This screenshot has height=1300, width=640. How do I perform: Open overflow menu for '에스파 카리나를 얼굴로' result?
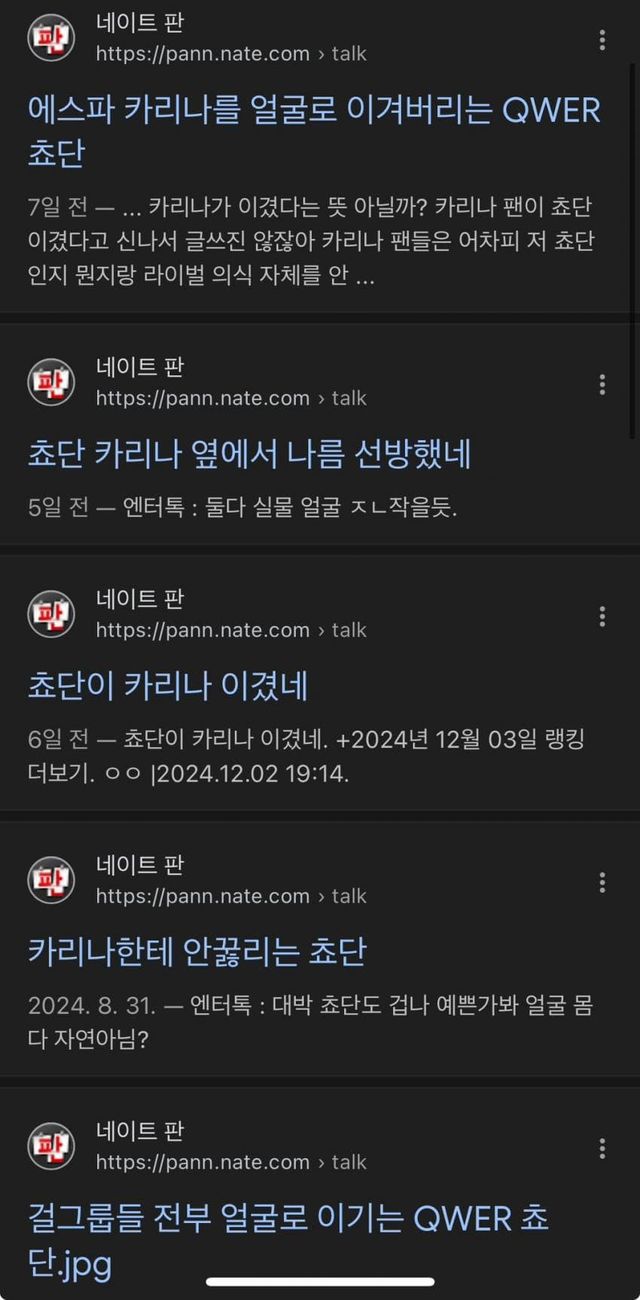pos(602,40)
